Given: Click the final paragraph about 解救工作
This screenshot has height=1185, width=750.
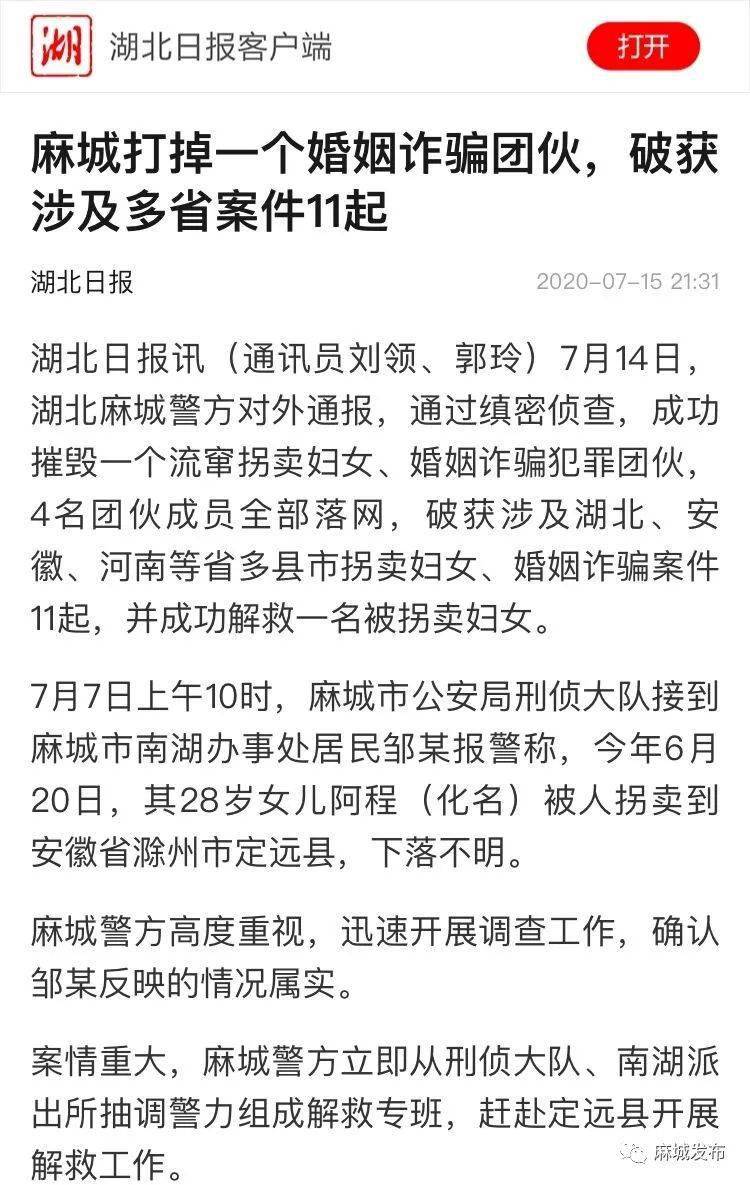Looking at the screenshot, I should 375,1097.
